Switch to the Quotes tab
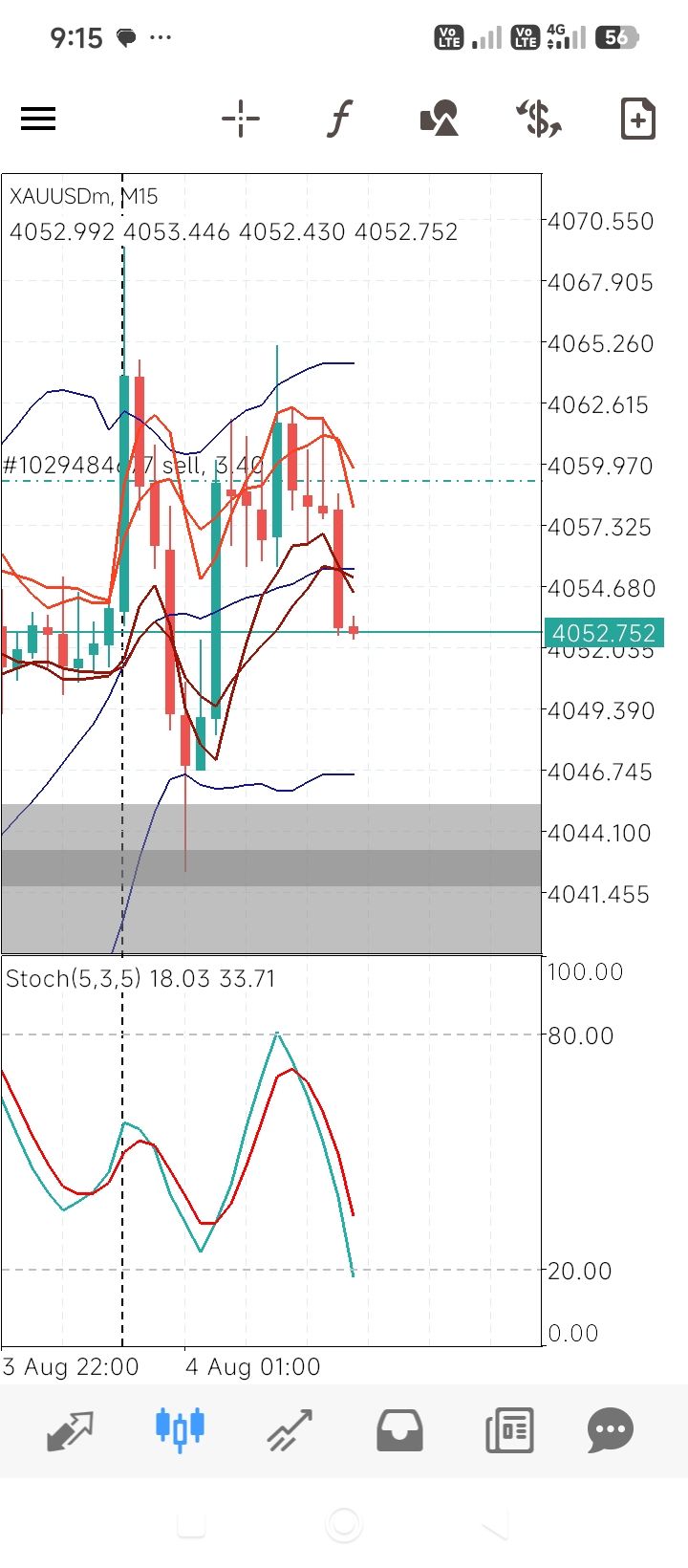Viewport: 688px width, 1568px height. click(x=70, y=1430)
